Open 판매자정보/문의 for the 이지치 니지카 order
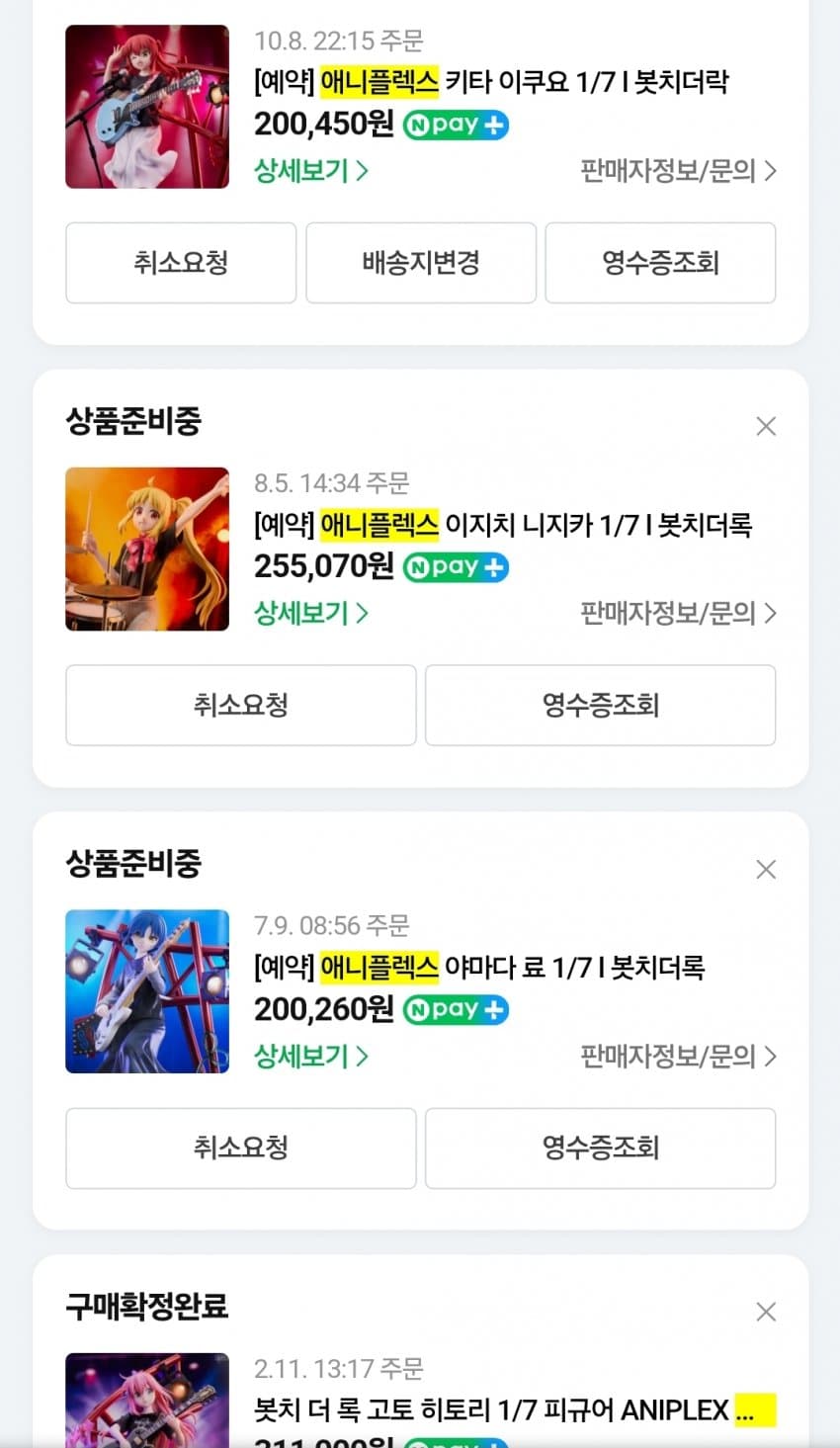Screen dimensions: 840x1448 678,614
